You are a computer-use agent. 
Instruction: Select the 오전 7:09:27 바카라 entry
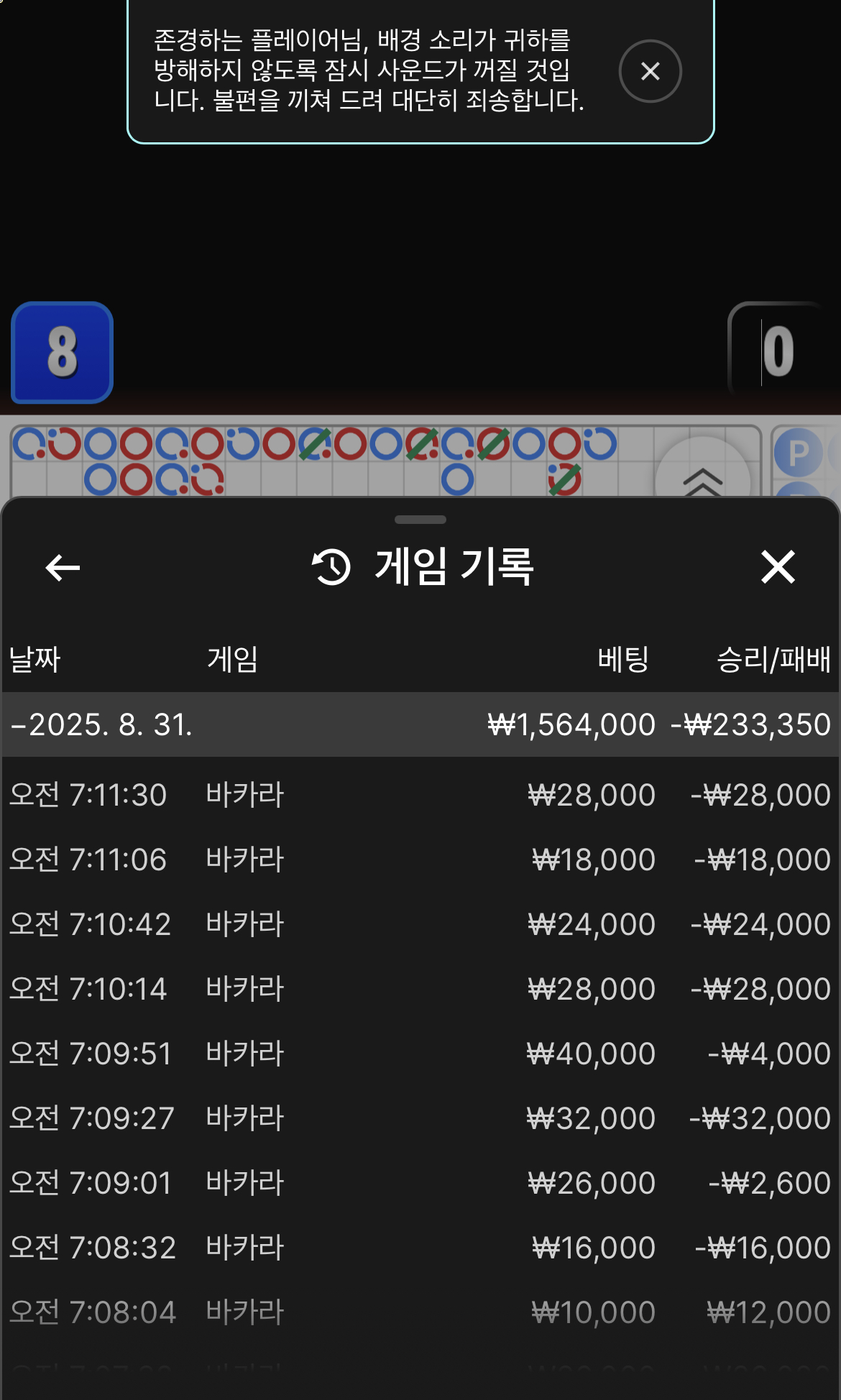tap(420, 1118)
